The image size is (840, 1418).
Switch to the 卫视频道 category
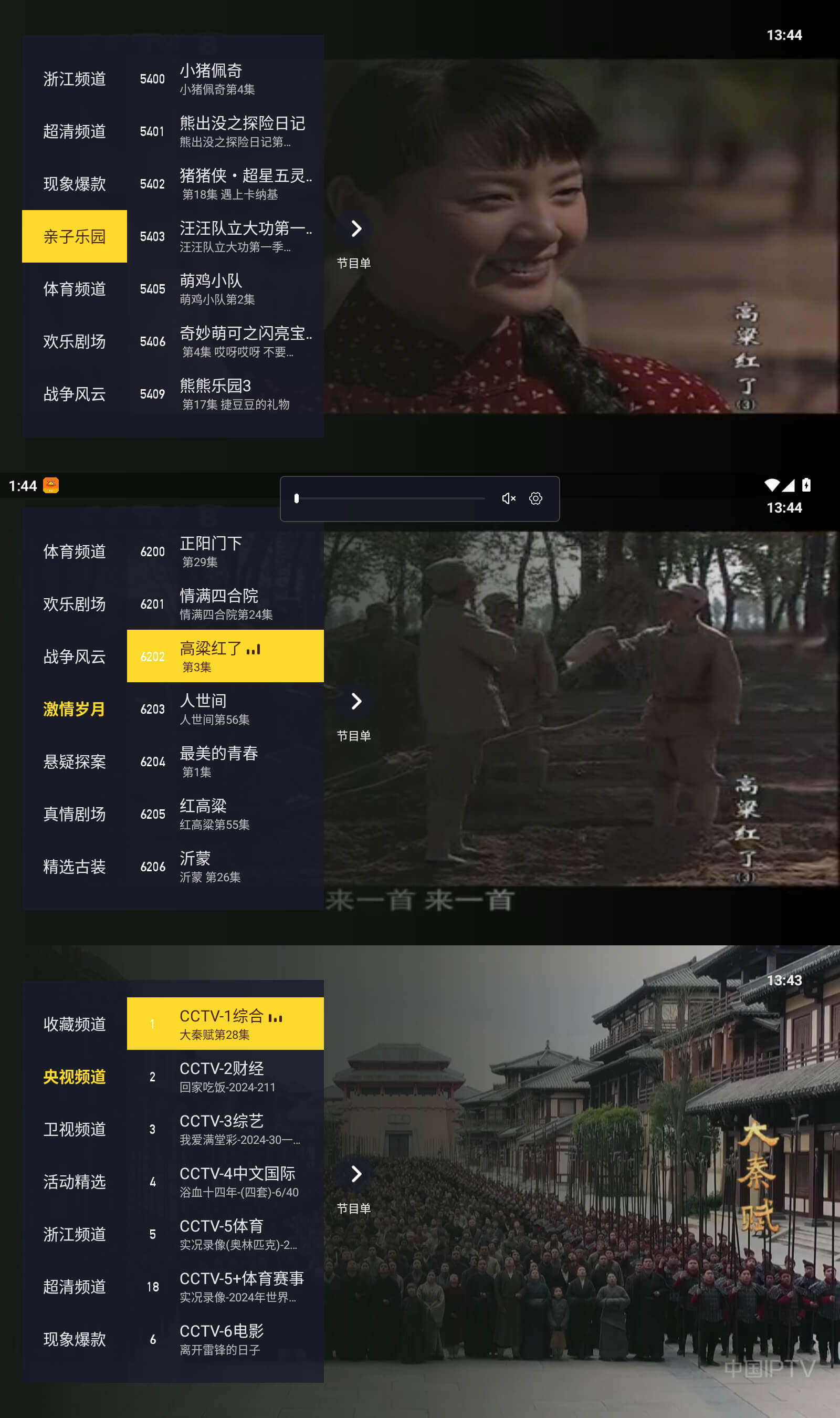point(74,1129)
